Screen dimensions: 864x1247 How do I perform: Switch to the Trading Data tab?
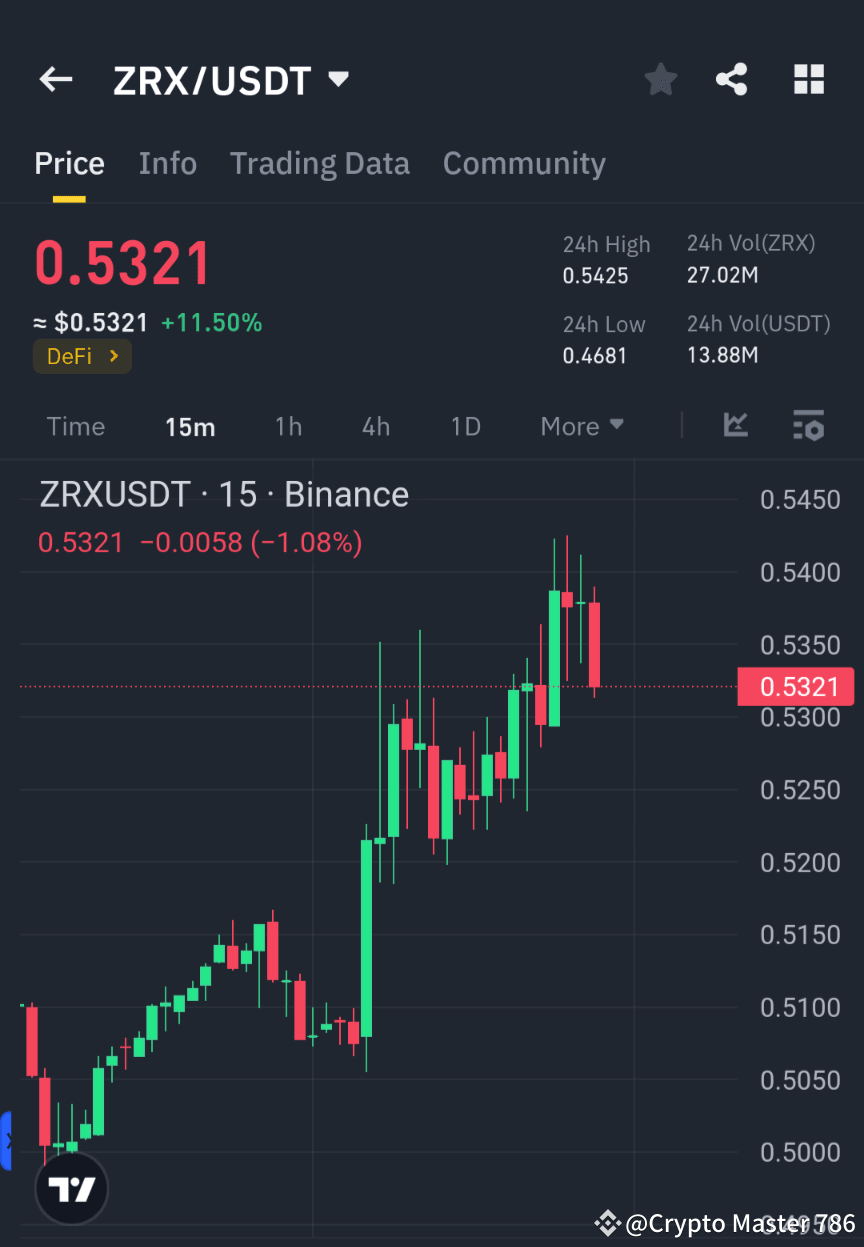320,163
